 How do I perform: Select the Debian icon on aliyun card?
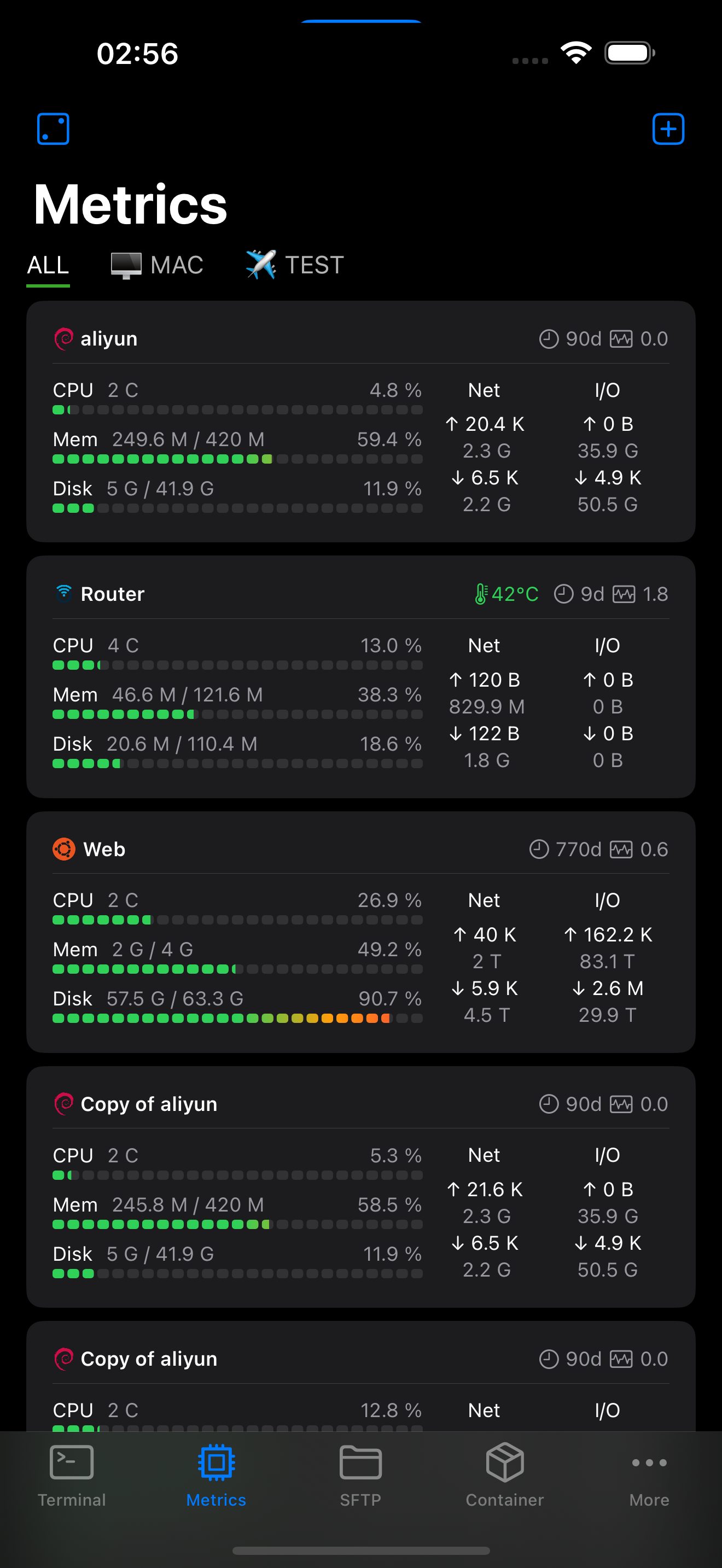point(63,338)
